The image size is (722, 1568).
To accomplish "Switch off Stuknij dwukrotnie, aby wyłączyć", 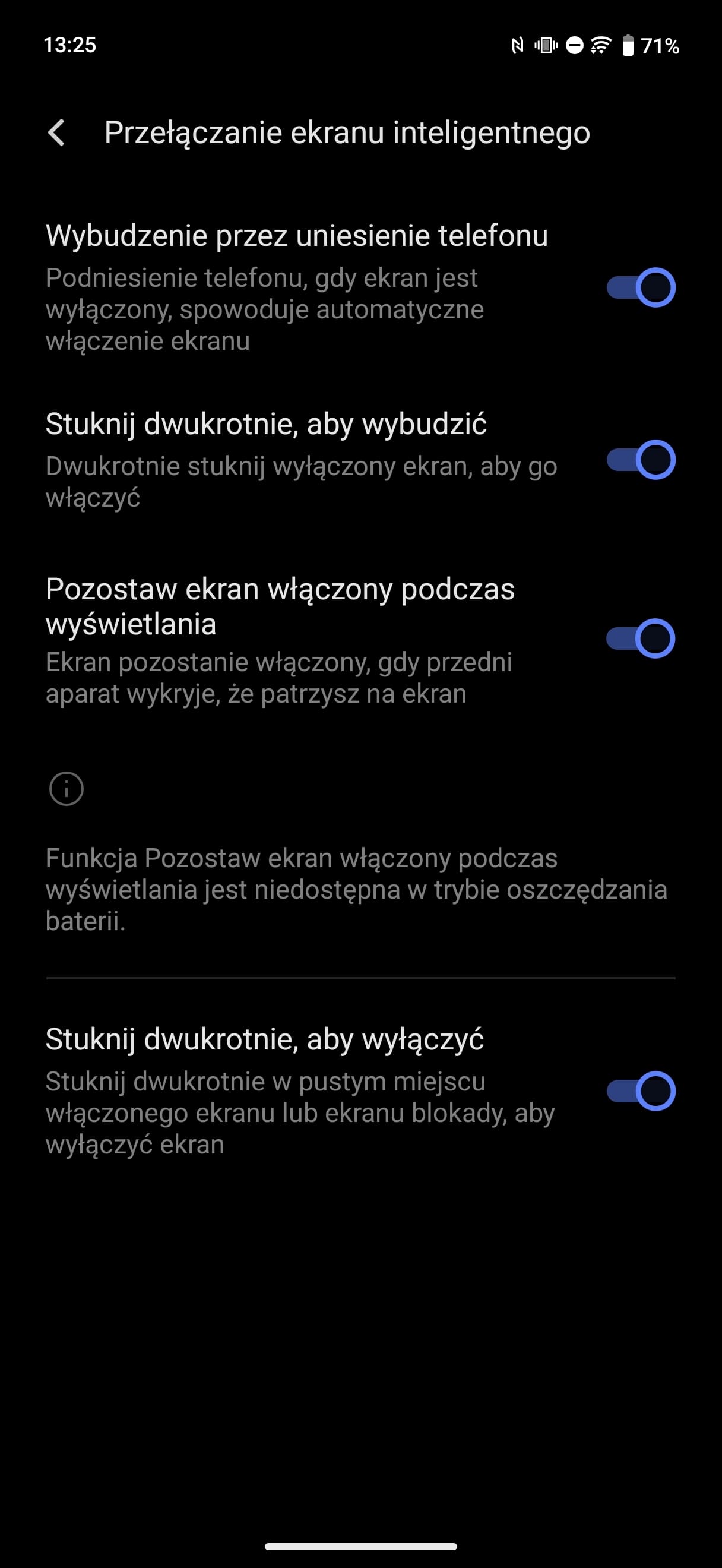I will [x=641, y=1091].
